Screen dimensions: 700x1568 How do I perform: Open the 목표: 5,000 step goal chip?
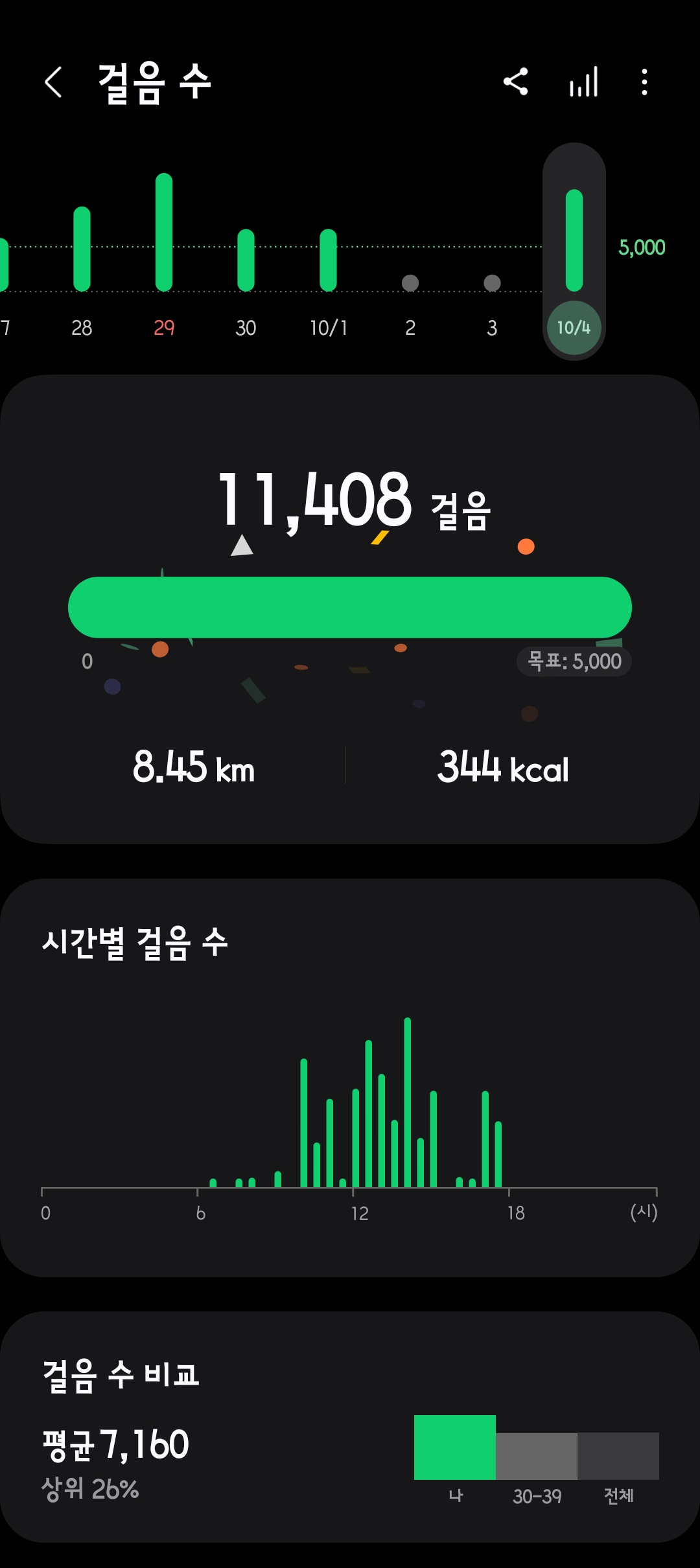click(x=574, y=662)
